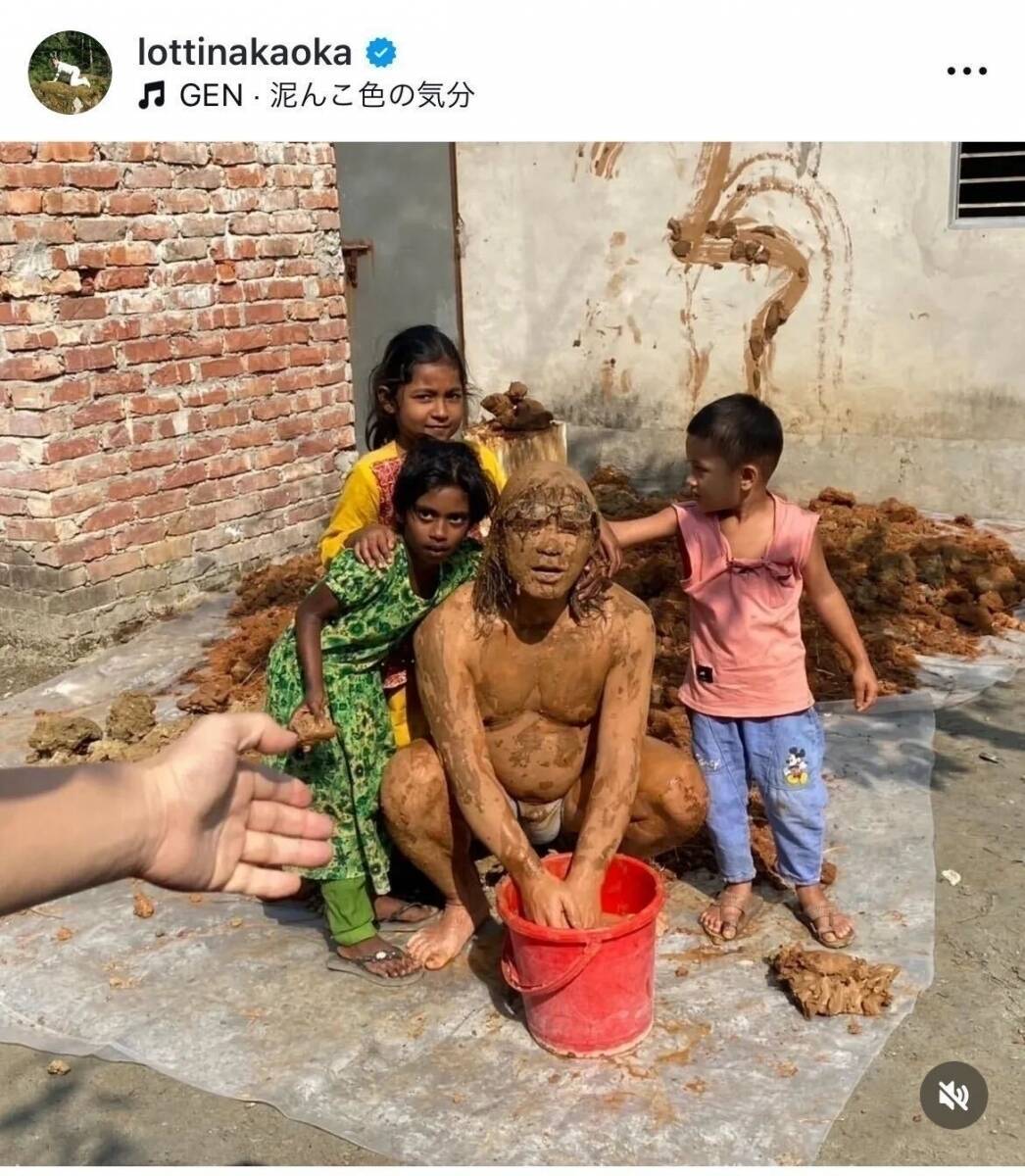Open lottinakaoka's profile picture
Image resolution: width=1025 pixels, height=1176 pixels.
(x=69, y=72)
